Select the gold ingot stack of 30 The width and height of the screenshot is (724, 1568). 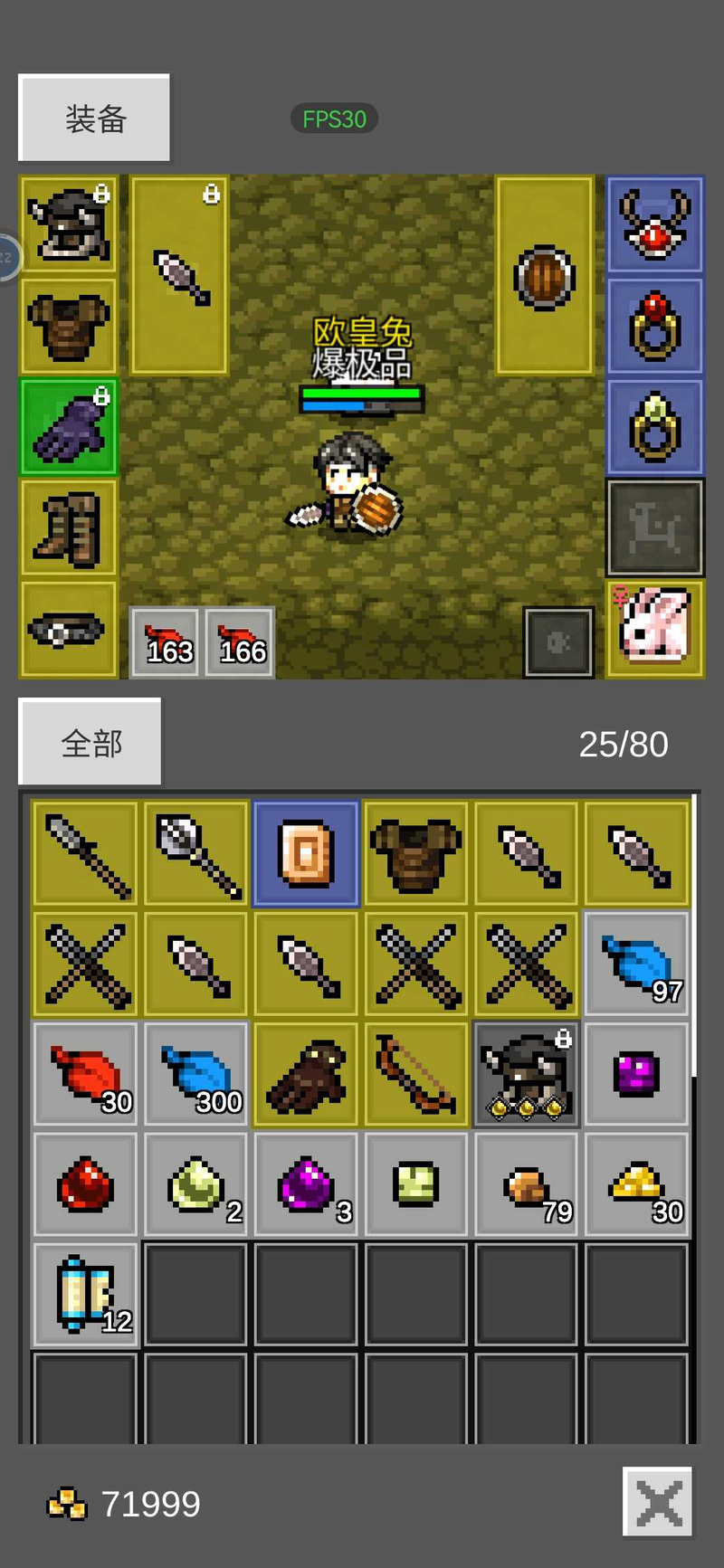tap(637, 1184)
